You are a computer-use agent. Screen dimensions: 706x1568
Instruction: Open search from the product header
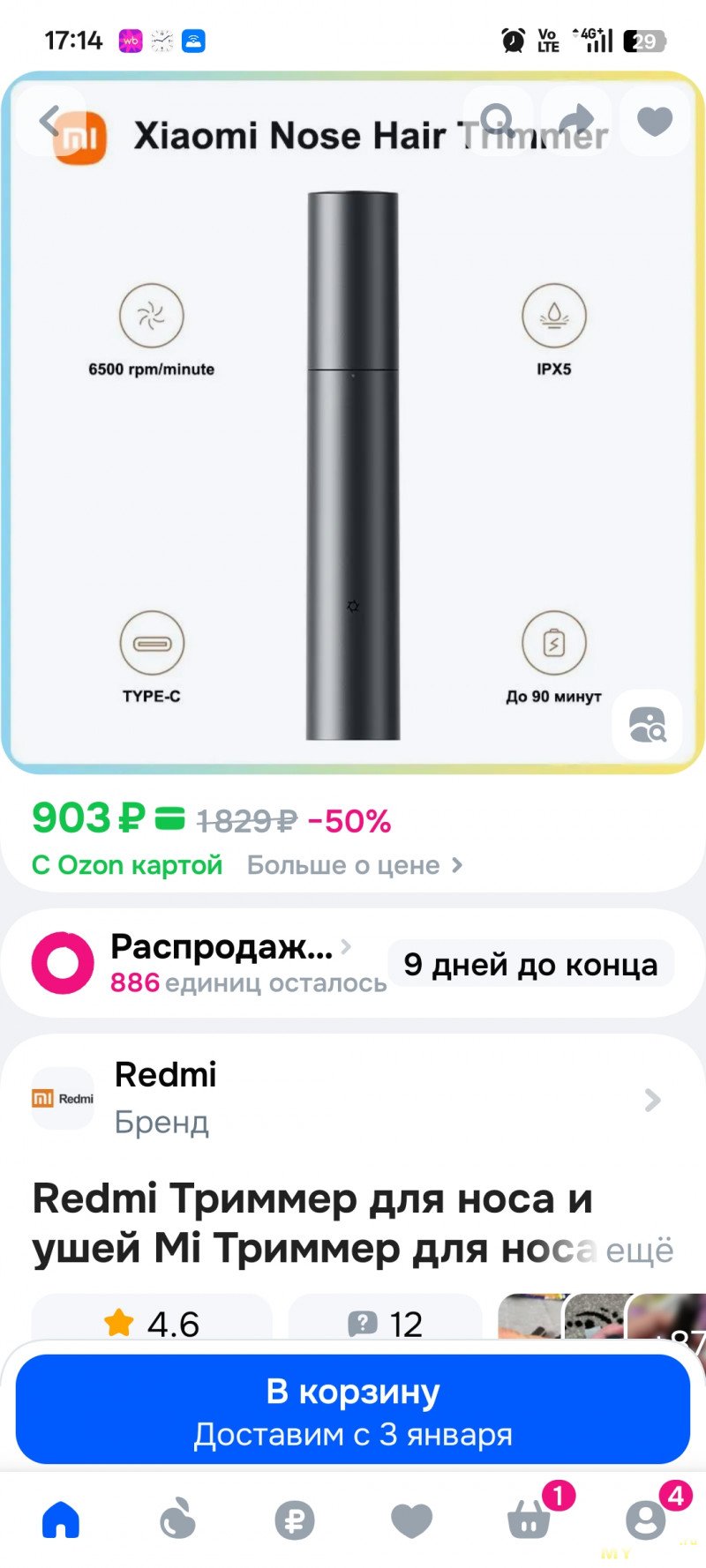click(x=499, y=121)
